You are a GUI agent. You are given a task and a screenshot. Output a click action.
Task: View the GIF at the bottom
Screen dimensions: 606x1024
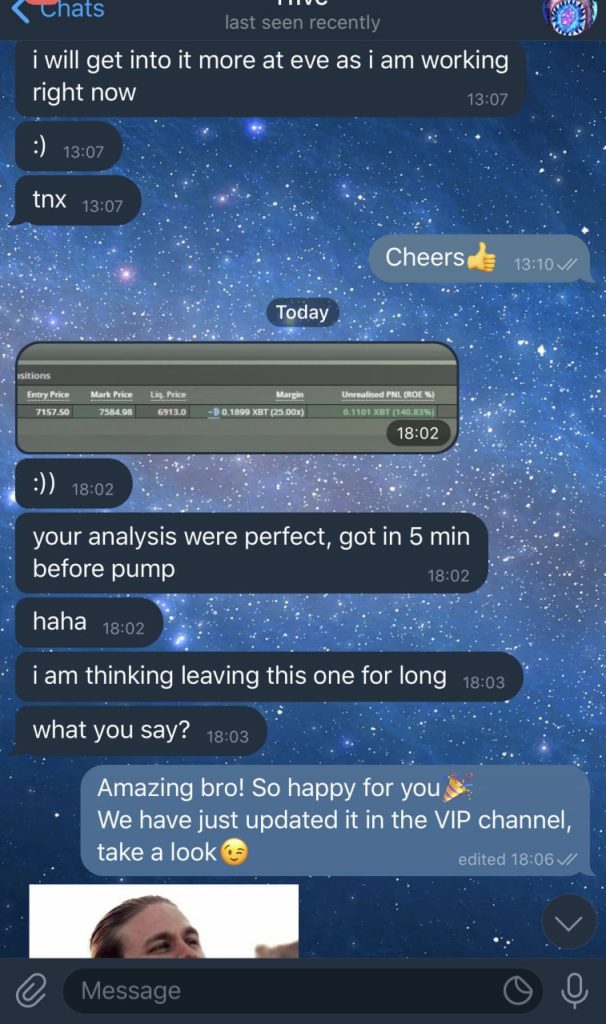(x=163, y=921)
